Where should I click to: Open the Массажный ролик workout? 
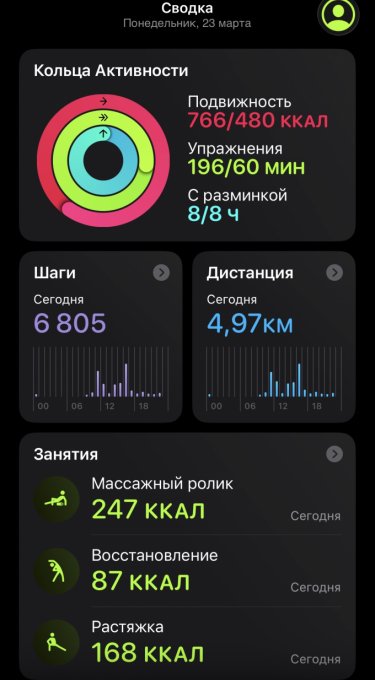click(x=187, y=499)
